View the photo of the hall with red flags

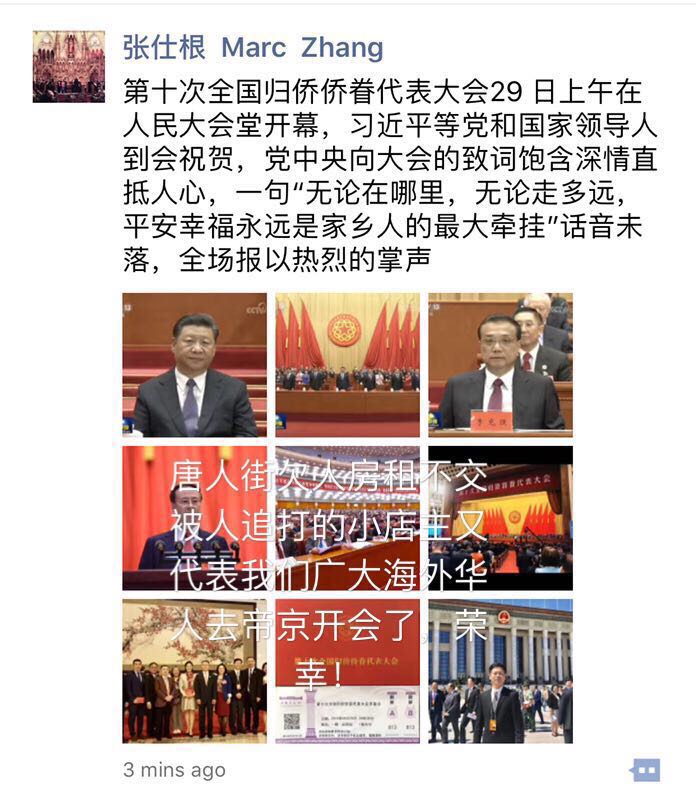[x=347, y=364]
